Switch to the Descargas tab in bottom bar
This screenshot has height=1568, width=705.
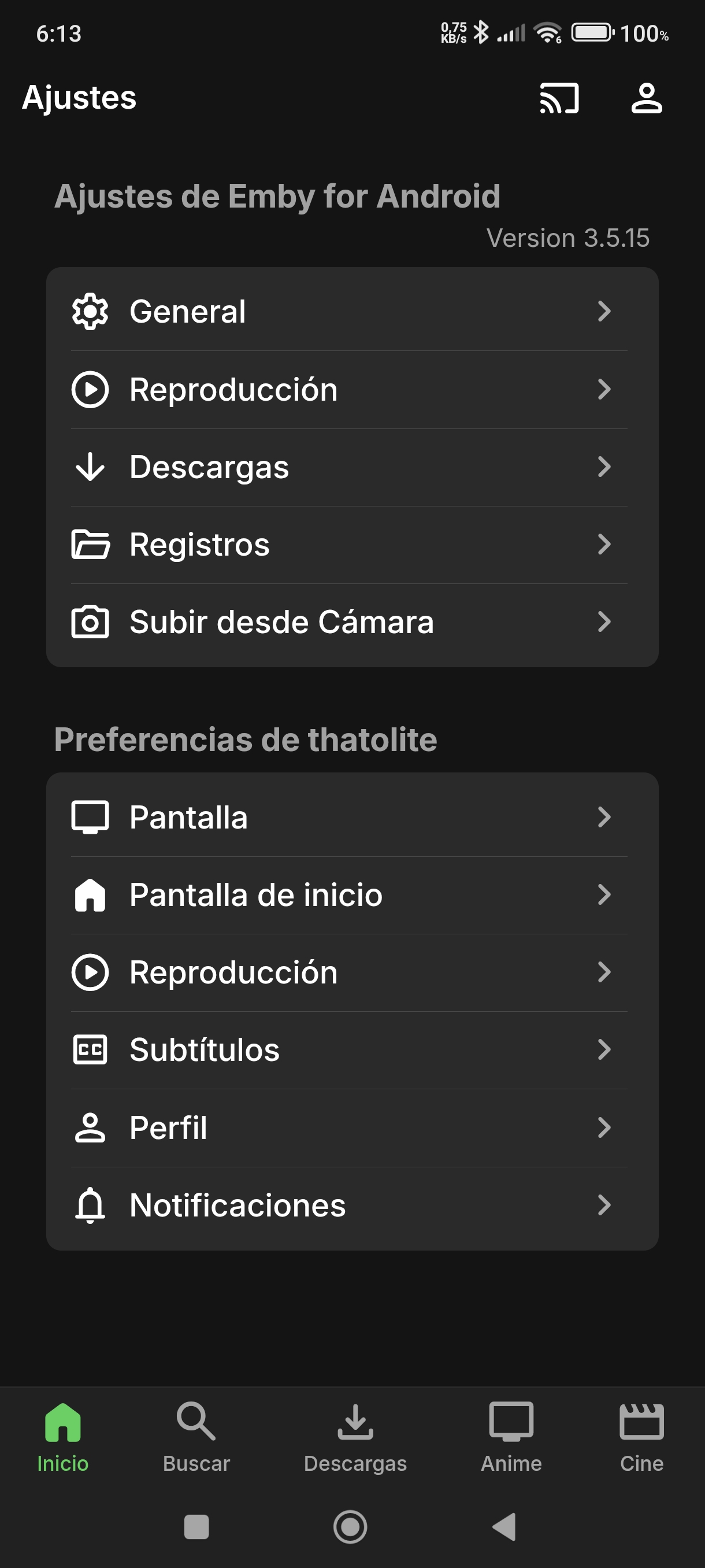[355, 1437]
